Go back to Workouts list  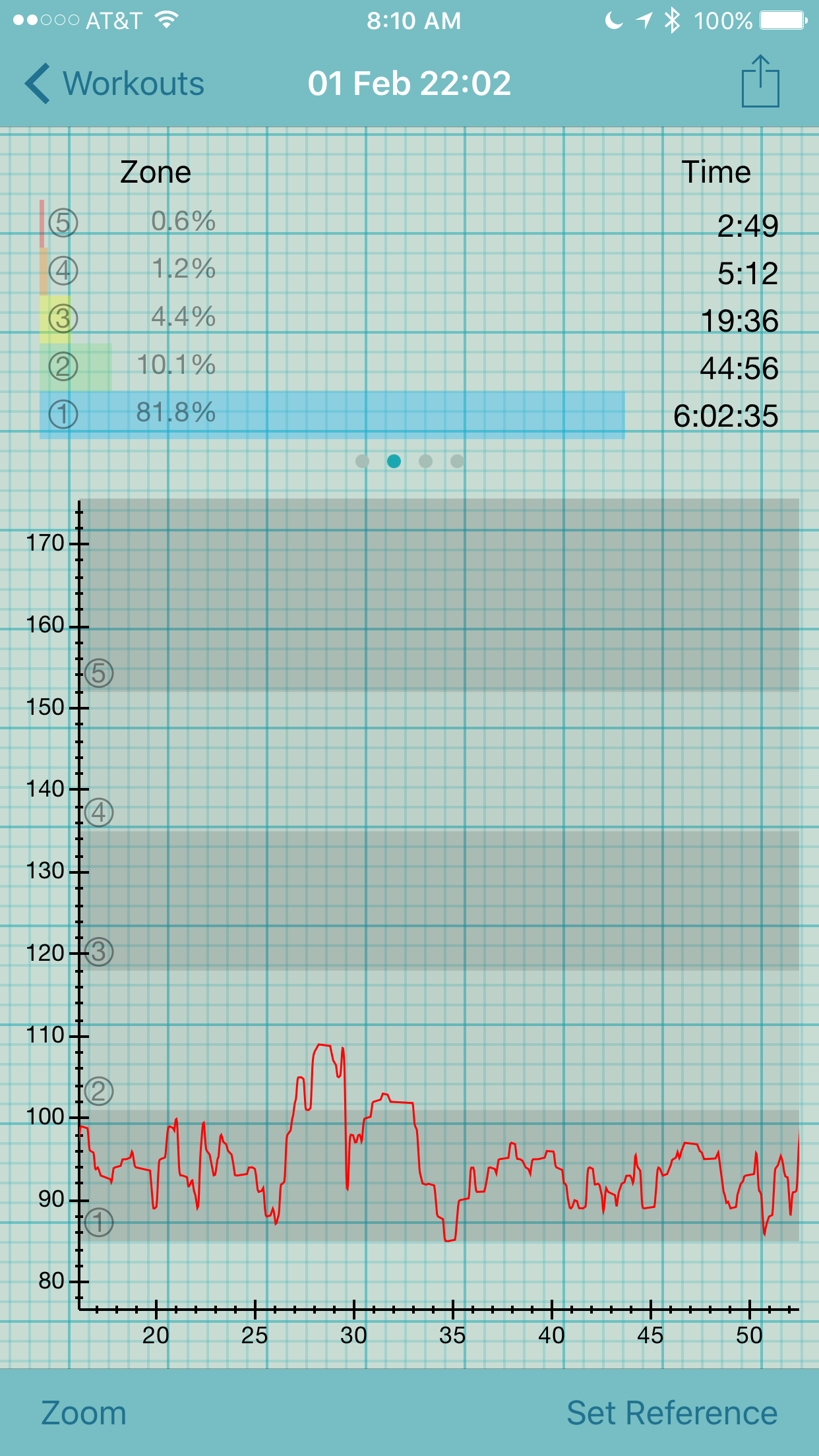coord(115,84)
